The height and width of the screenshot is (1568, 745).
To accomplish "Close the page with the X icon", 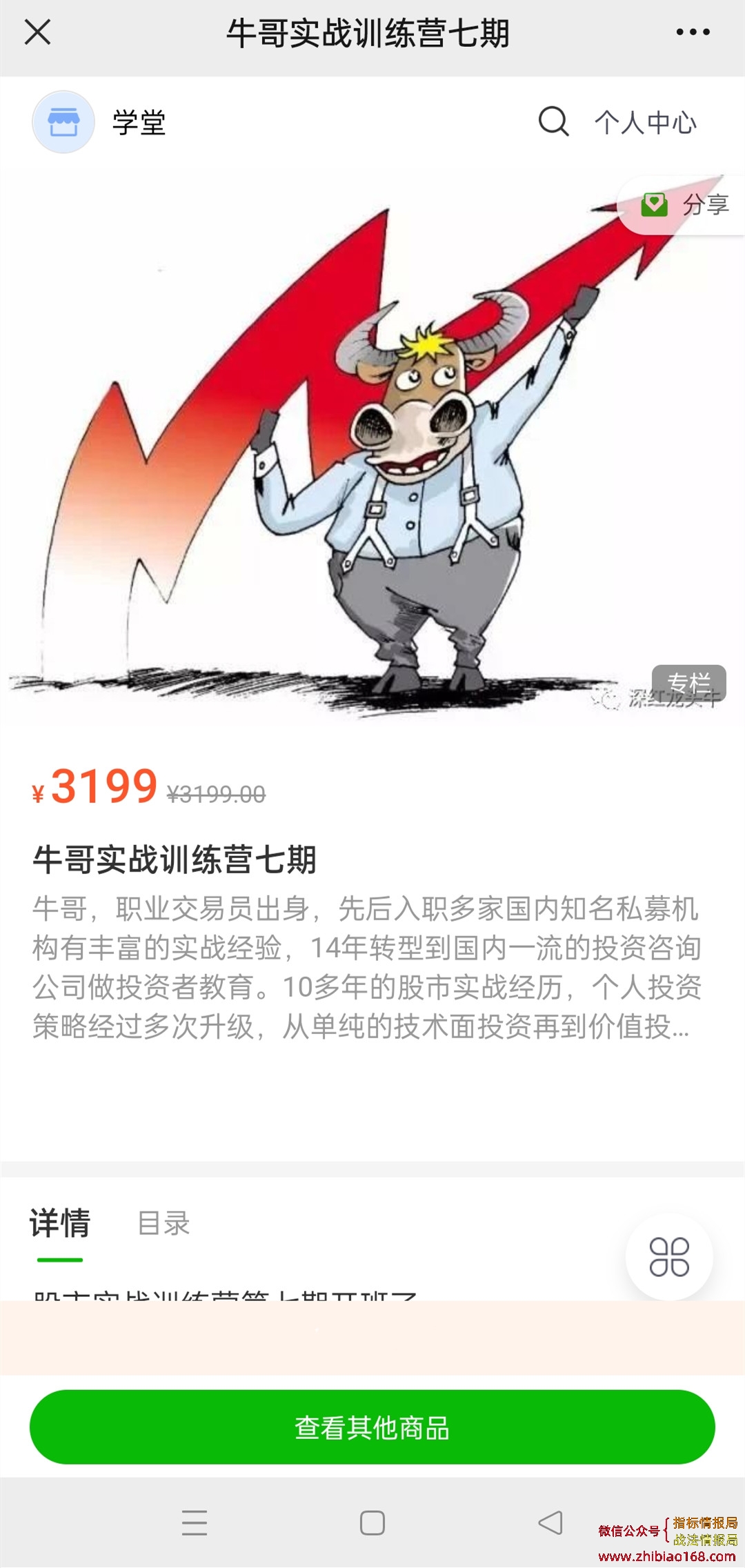I will pyautogui.click(x=37, y=32).
